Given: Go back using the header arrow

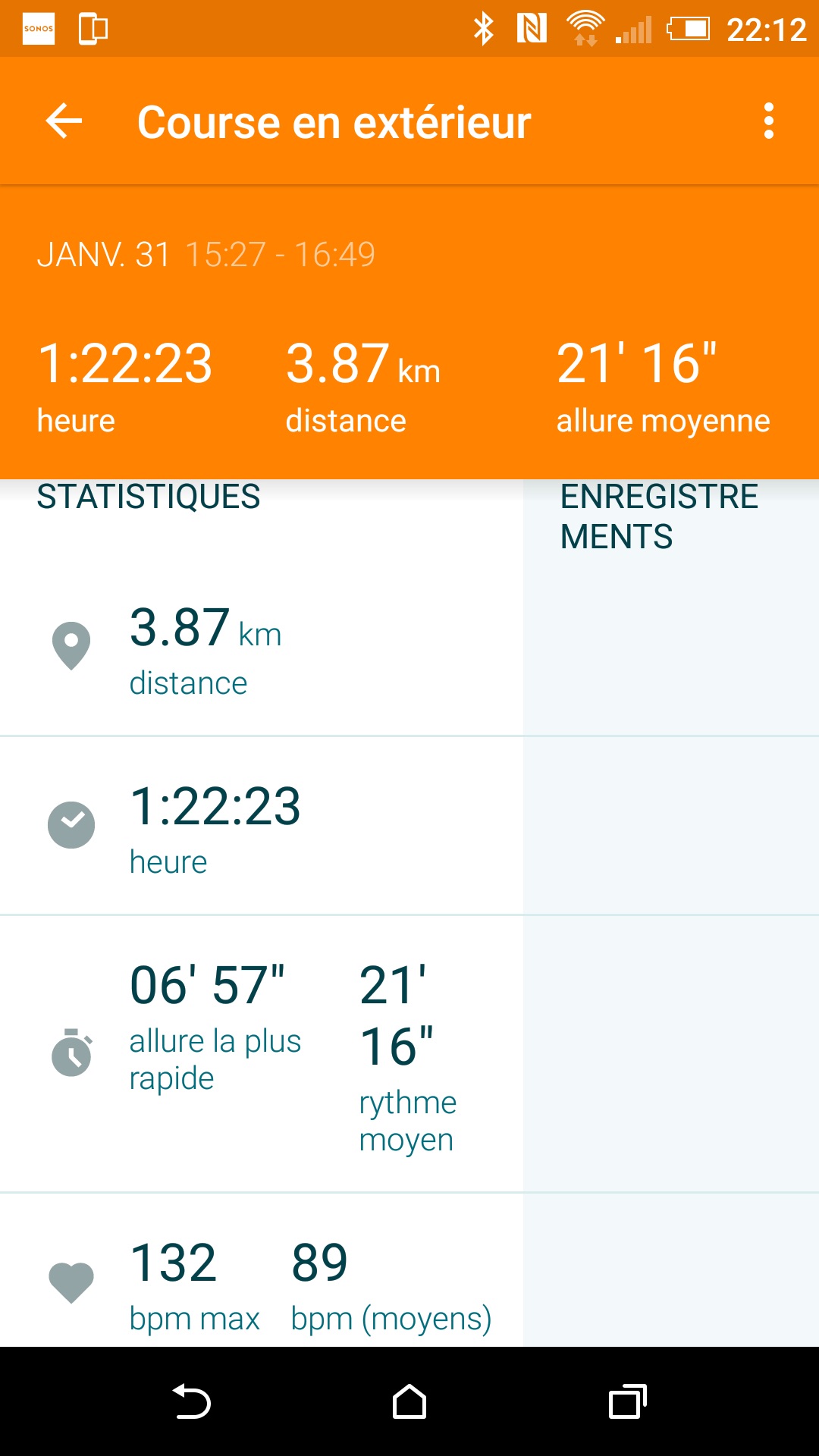Looking at the screenshot, I should point(64,121).
